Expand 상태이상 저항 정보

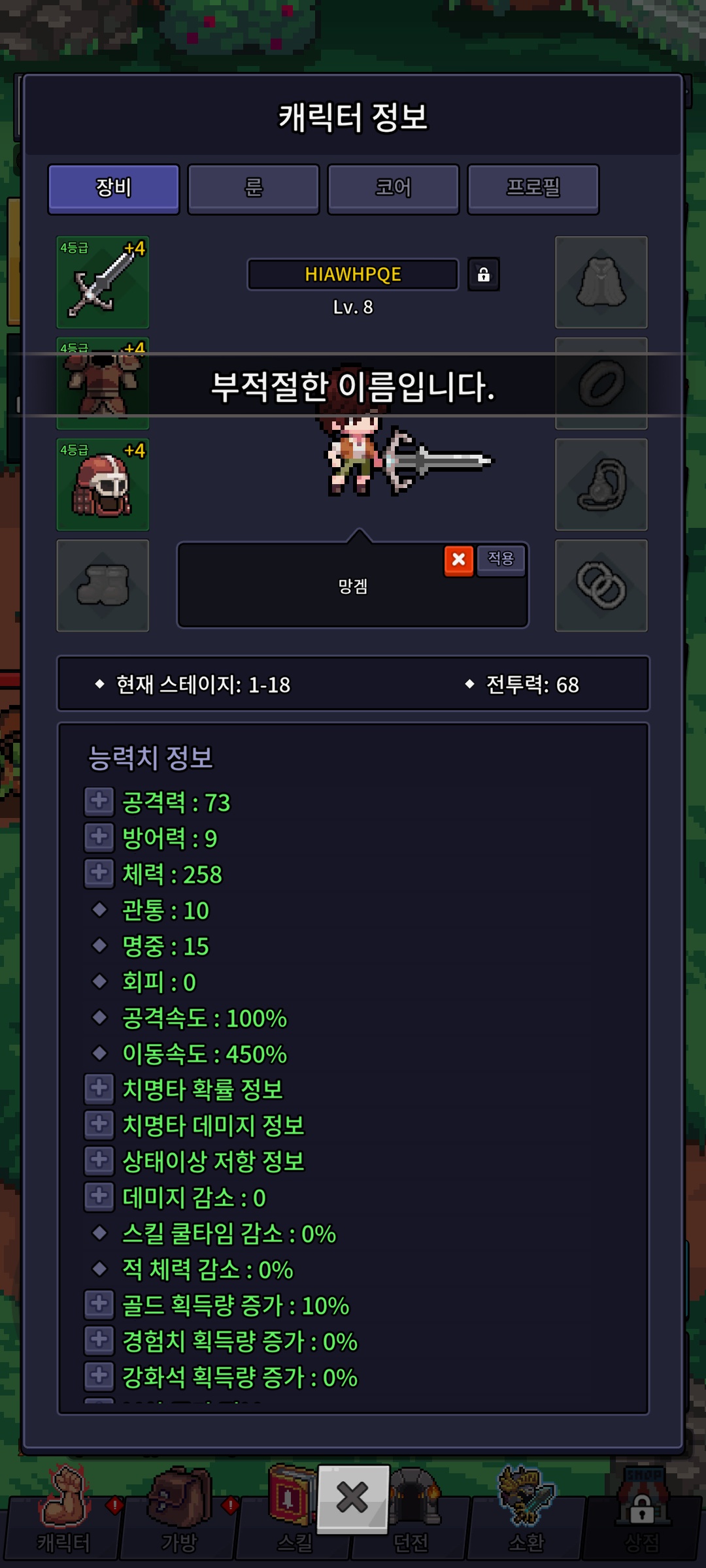click(99, 1160)
